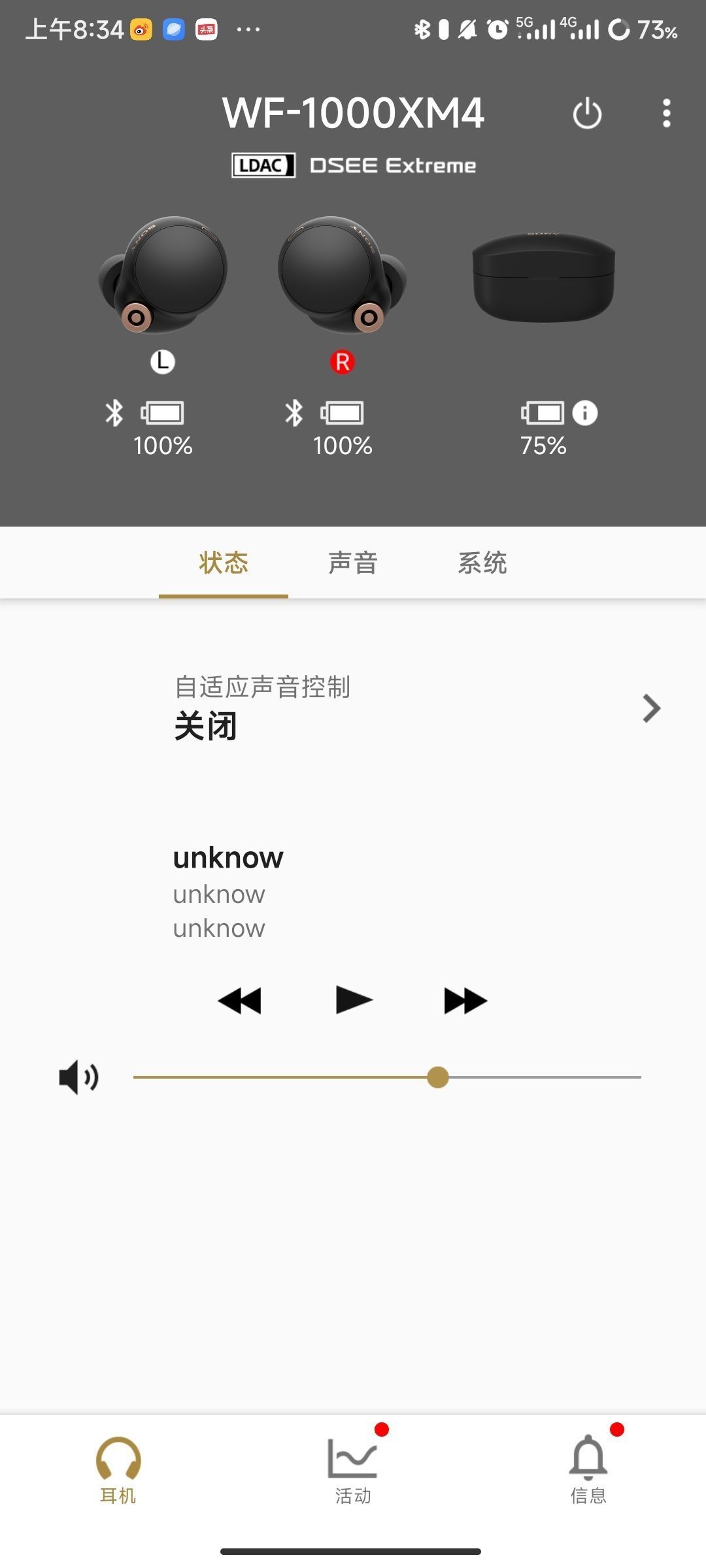The height and width of the screenshot is (1568, 706).
Task: Select the 状态 tab
Action: coord(224,563)
